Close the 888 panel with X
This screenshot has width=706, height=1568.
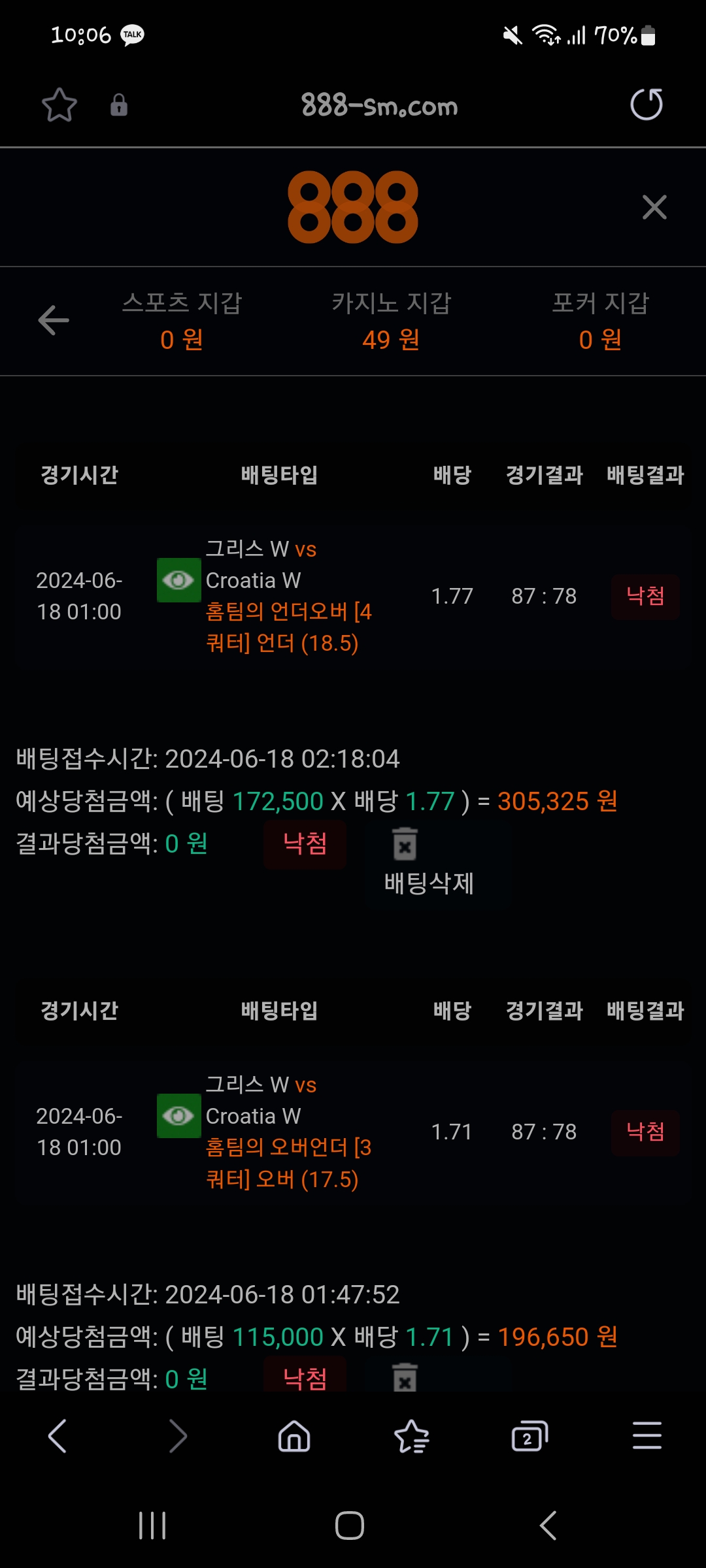pos(654,208)
